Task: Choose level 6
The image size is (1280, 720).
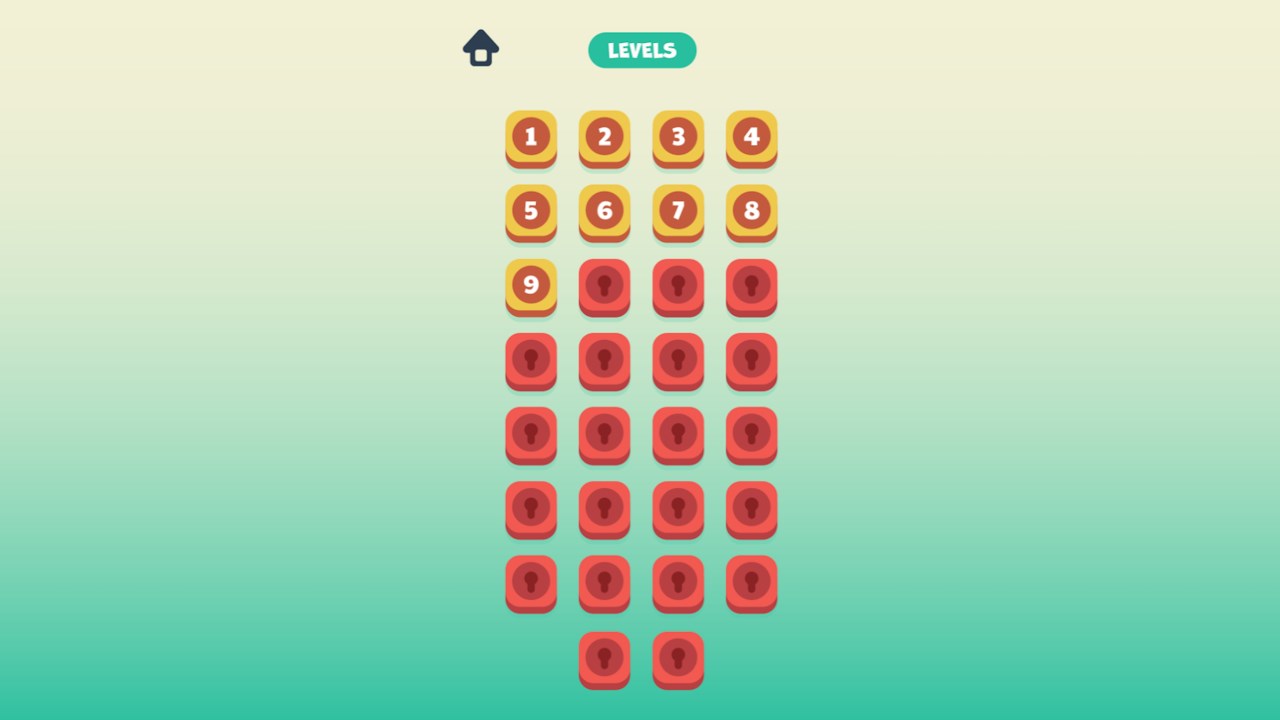Action: 604,211
